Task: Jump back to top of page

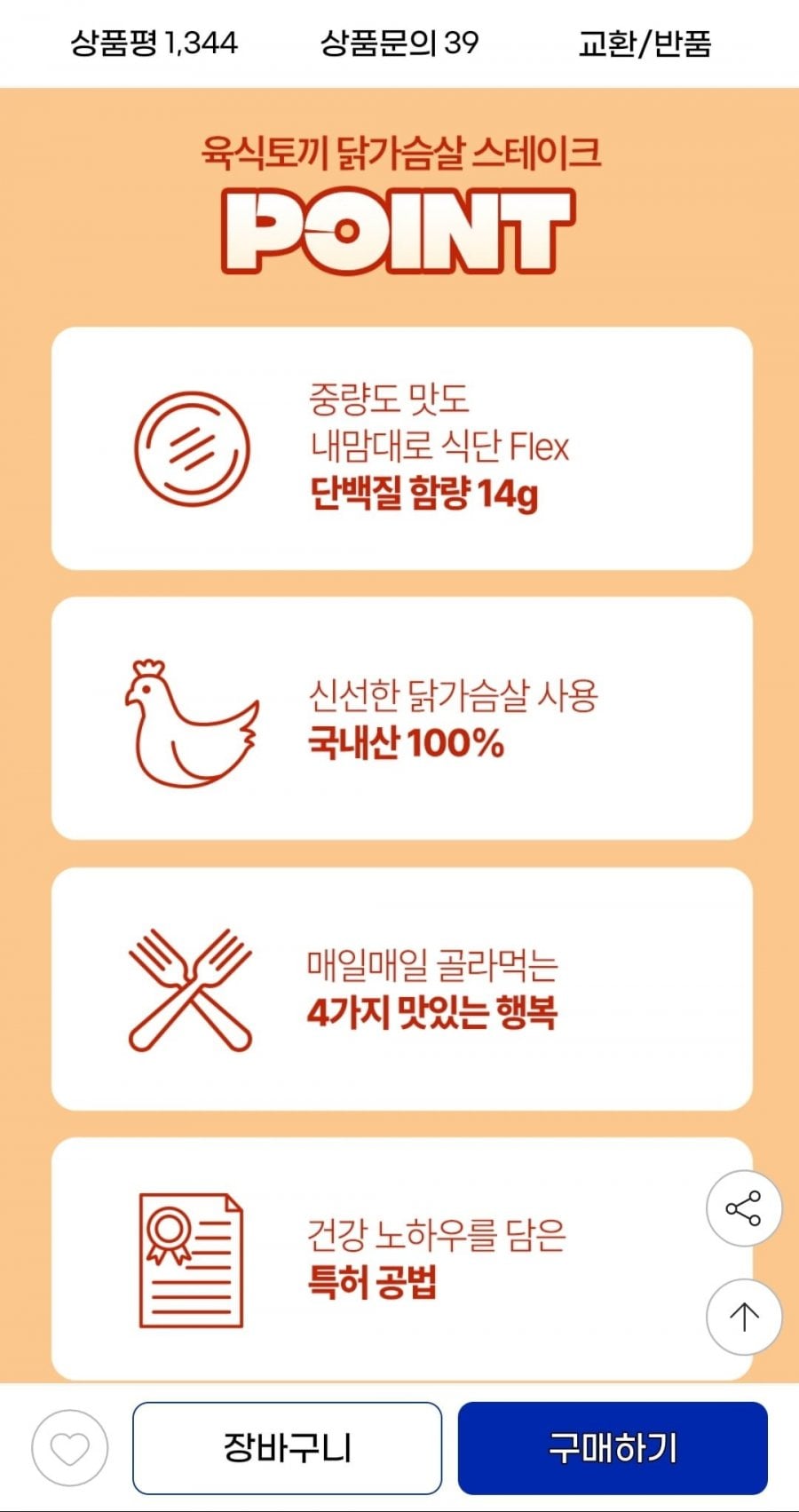Action: (743, 1317)
